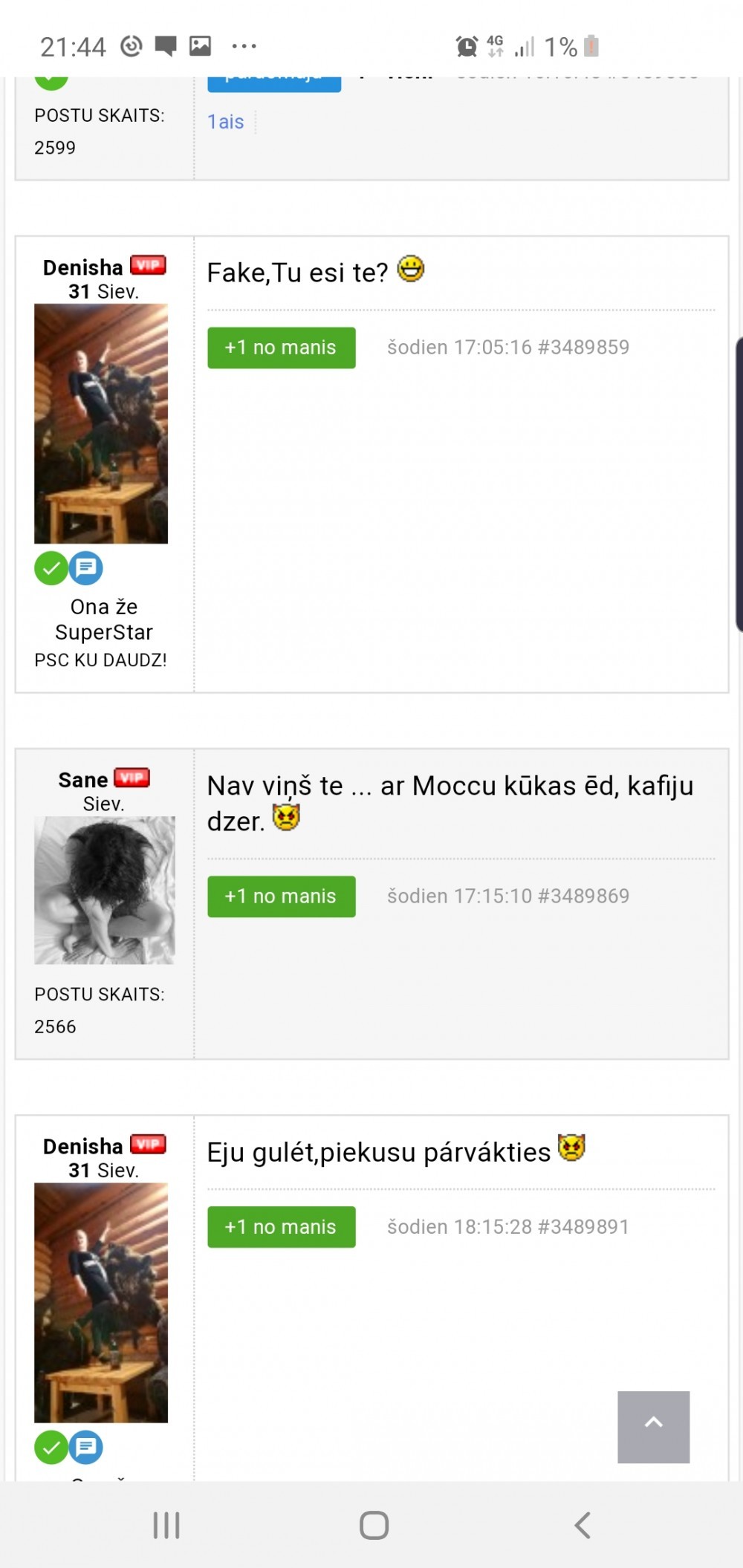Open Sane's profile name

click(82, 780)
